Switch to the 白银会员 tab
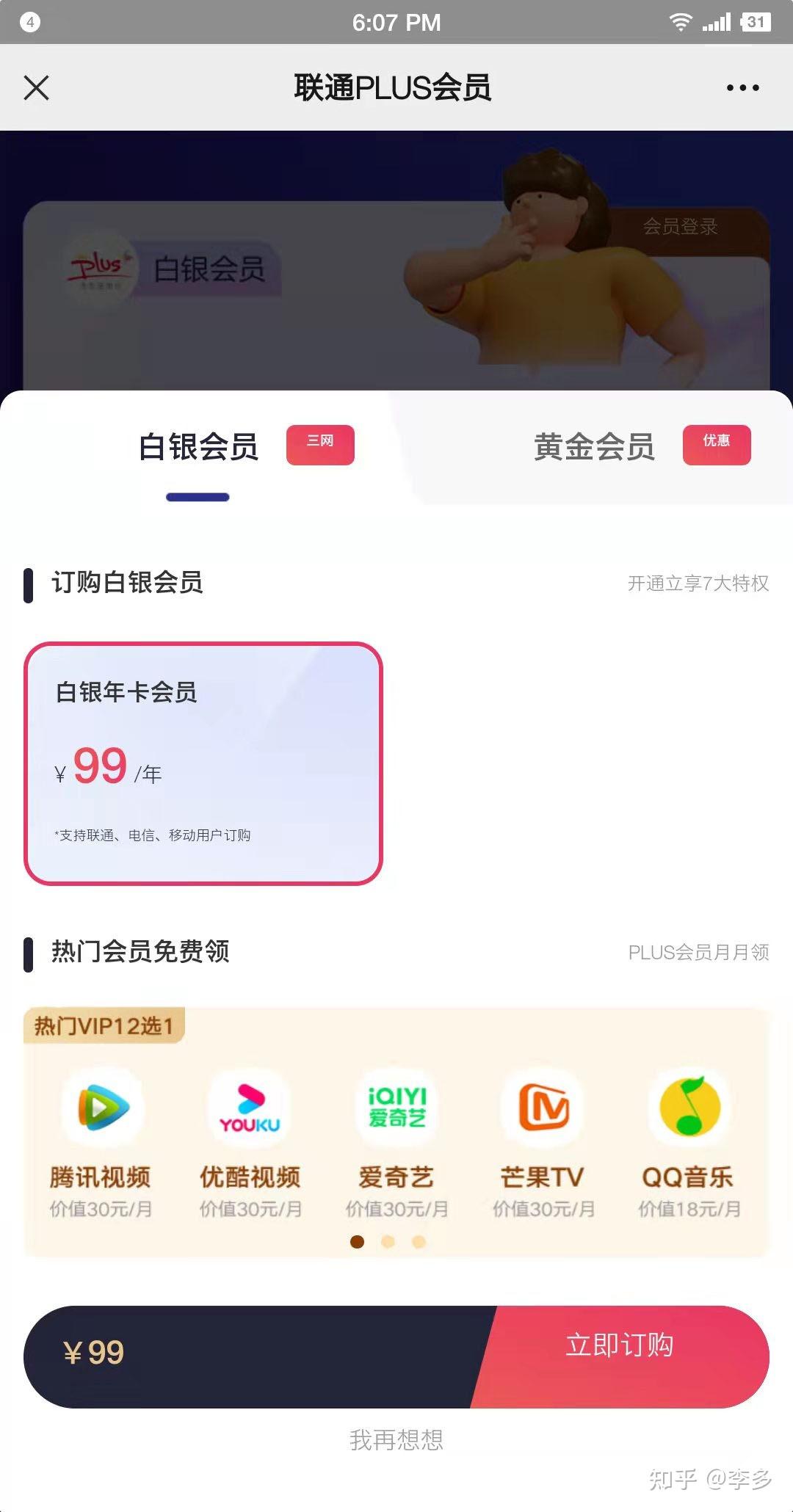 coord(199,447)
